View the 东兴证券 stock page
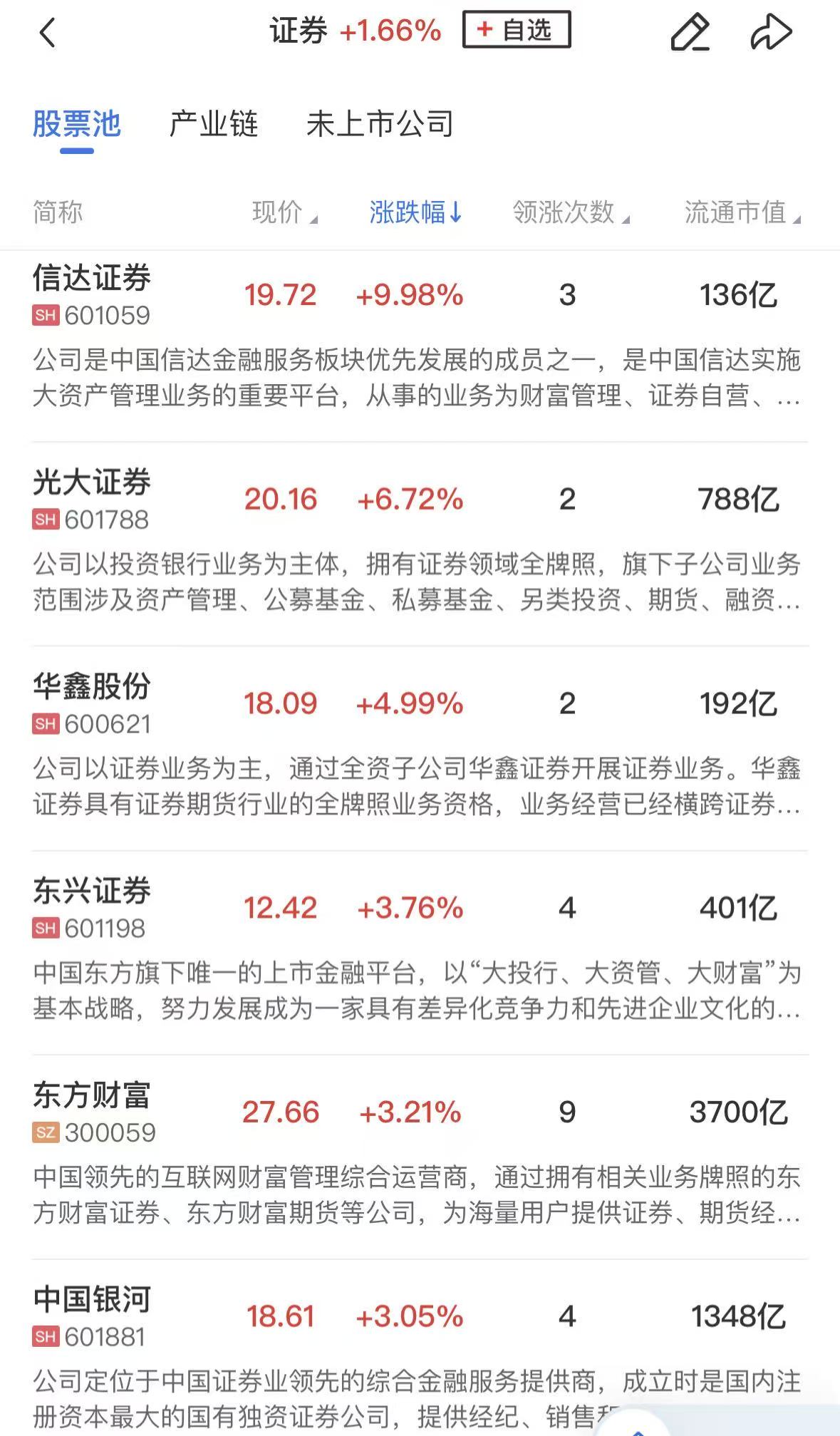840x1436 pixels. (x=92, y=892)
